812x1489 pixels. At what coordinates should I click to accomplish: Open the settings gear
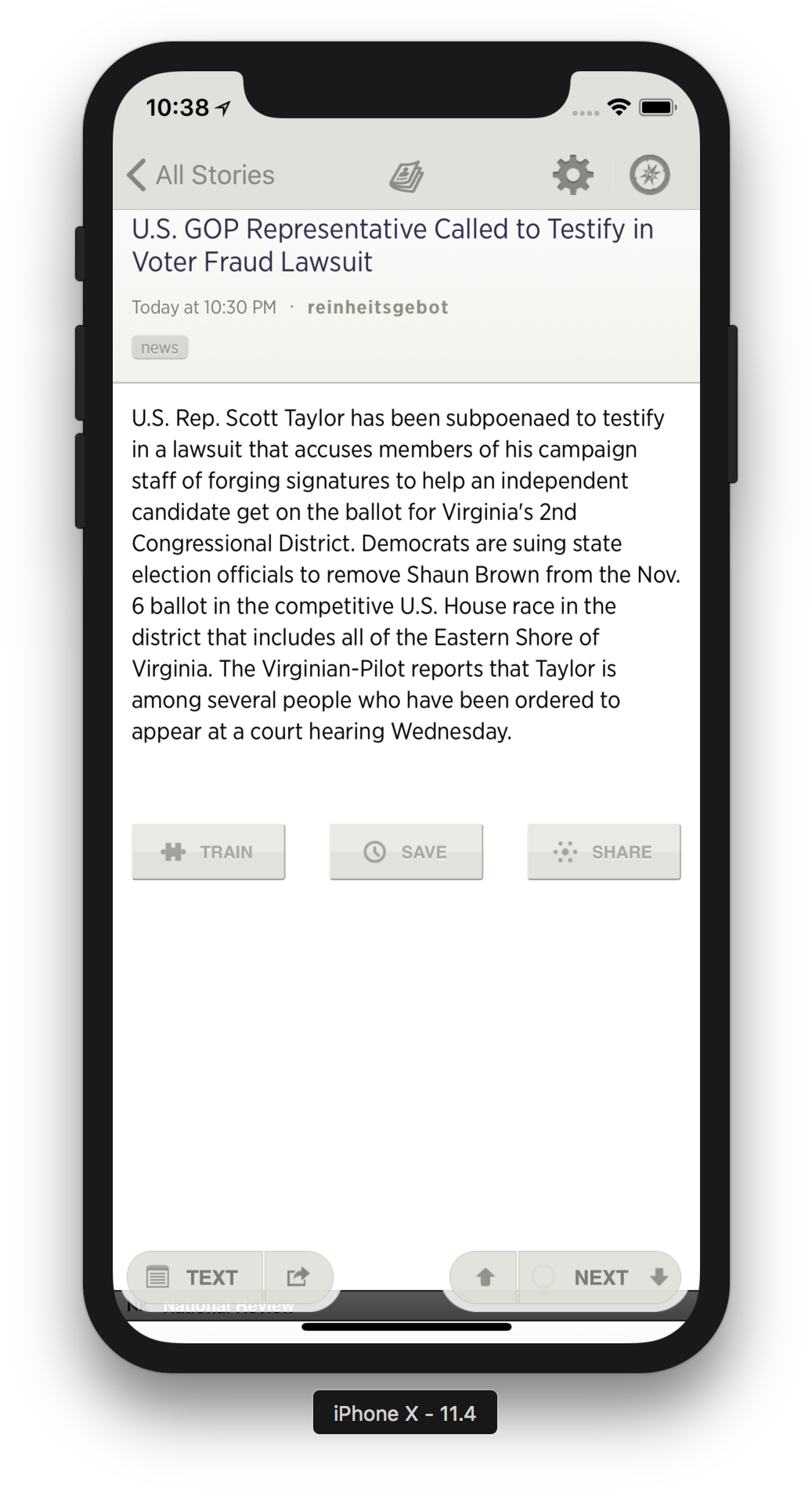572,175
